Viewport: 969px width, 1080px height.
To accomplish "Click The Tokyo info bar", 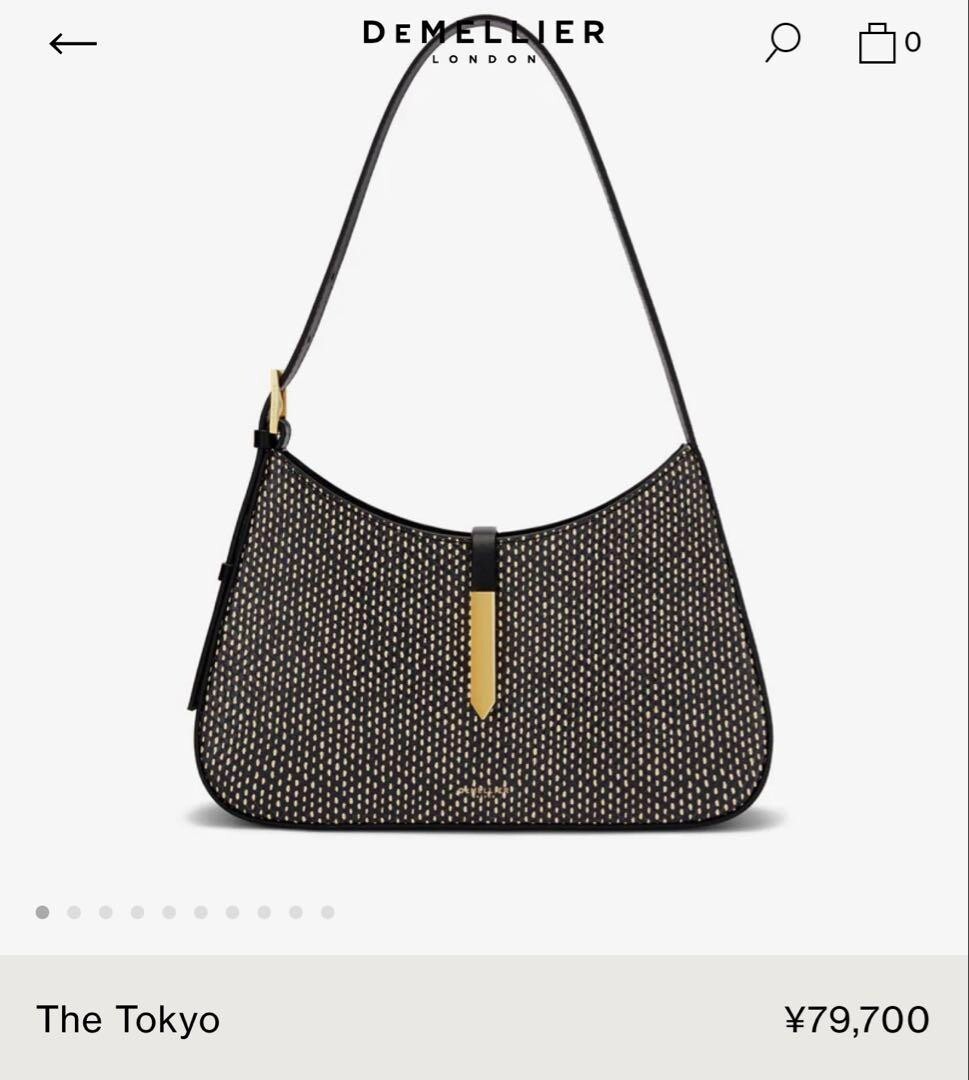I will tap(484, 1021).
